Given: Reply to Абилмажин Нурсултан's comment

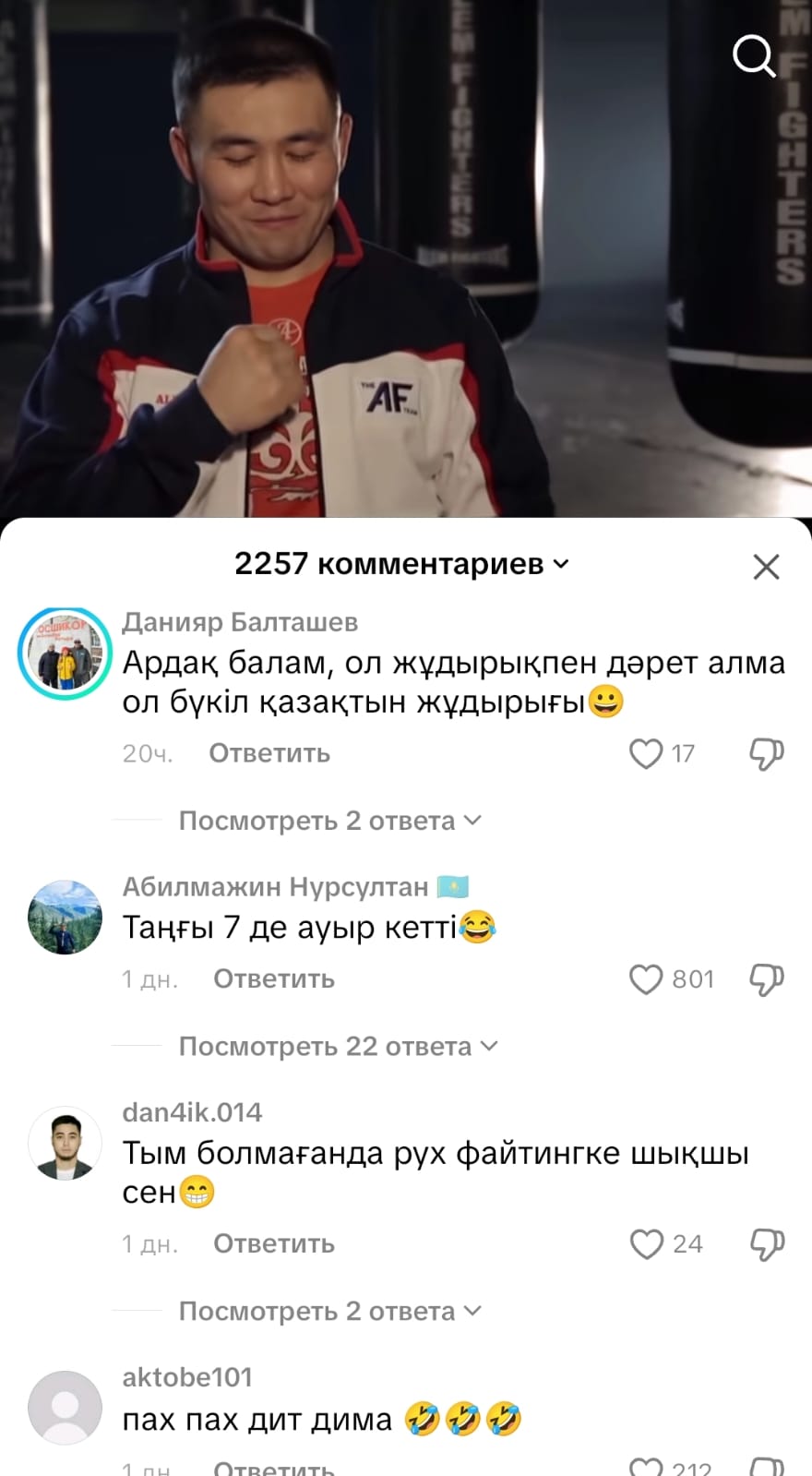Looking at the screenshot, I should click(x=274, y=978).
